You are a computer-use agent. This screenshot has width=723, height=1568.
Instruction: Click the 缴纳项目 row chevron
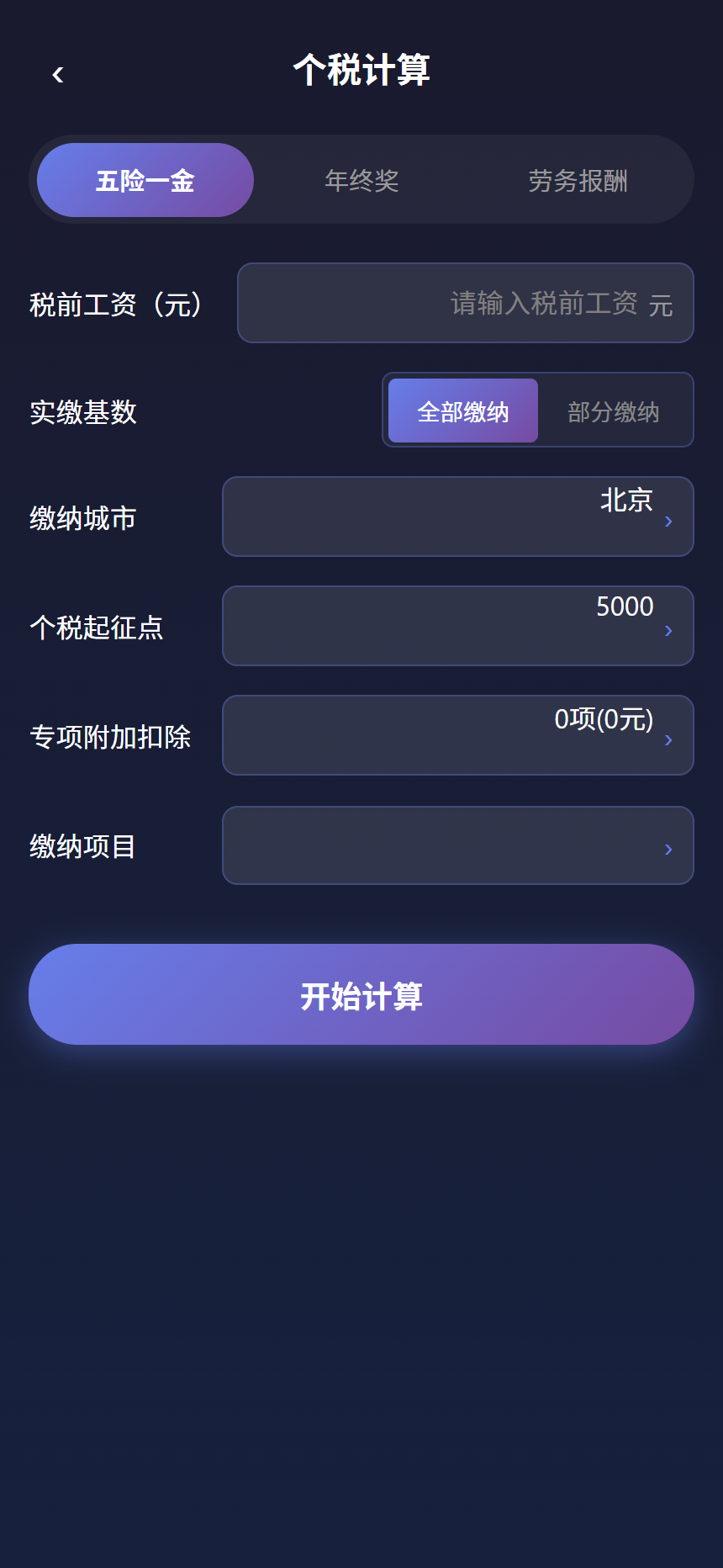point(668,849)
